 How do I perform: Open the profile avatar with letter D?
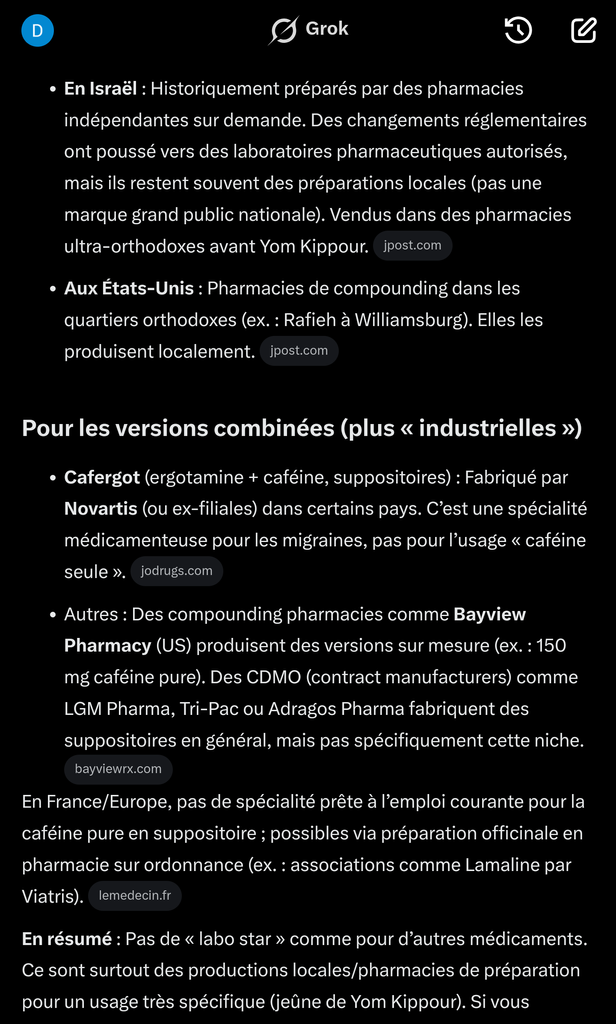[x=37, y=31]
